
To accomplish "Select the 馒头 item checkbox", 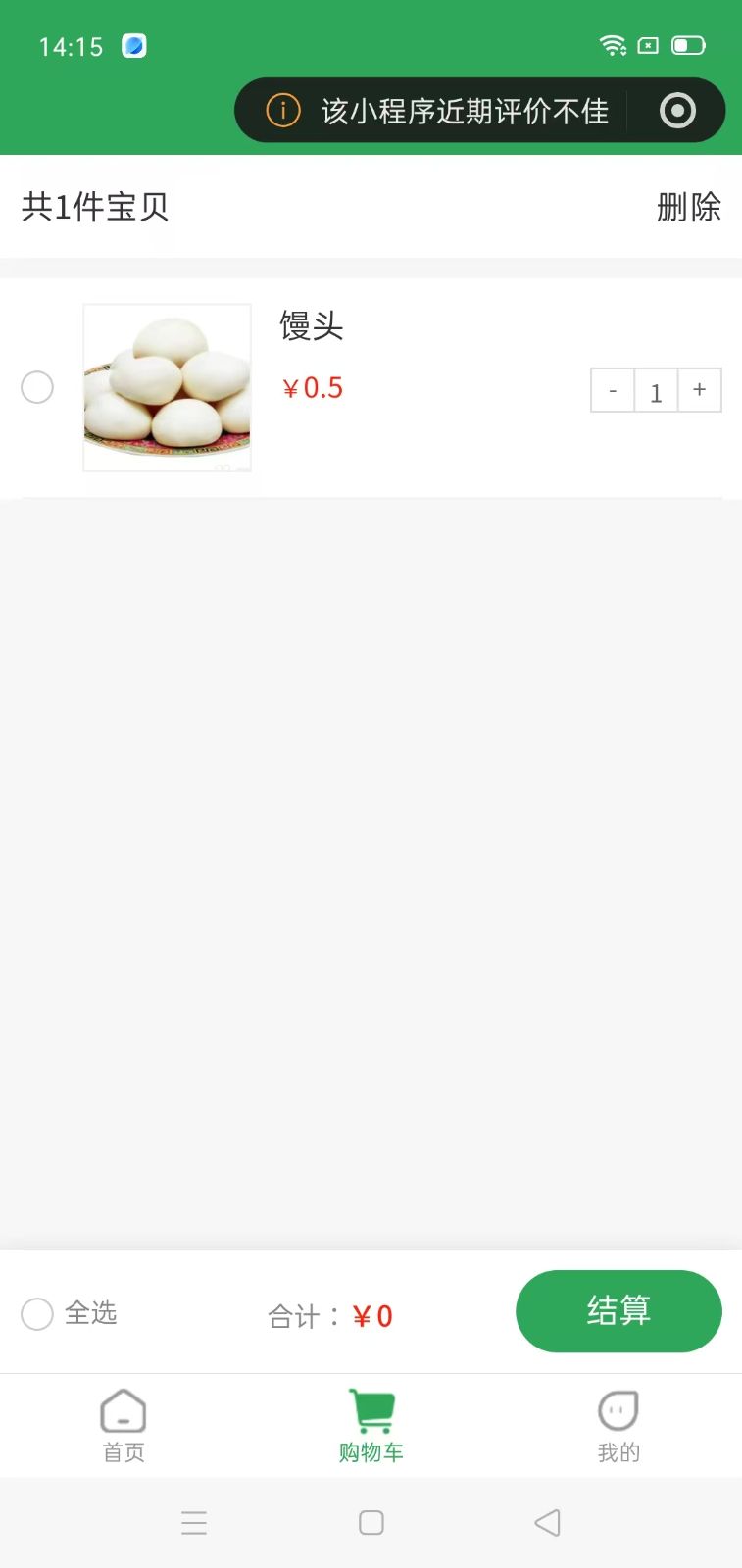I will point(37,387).
